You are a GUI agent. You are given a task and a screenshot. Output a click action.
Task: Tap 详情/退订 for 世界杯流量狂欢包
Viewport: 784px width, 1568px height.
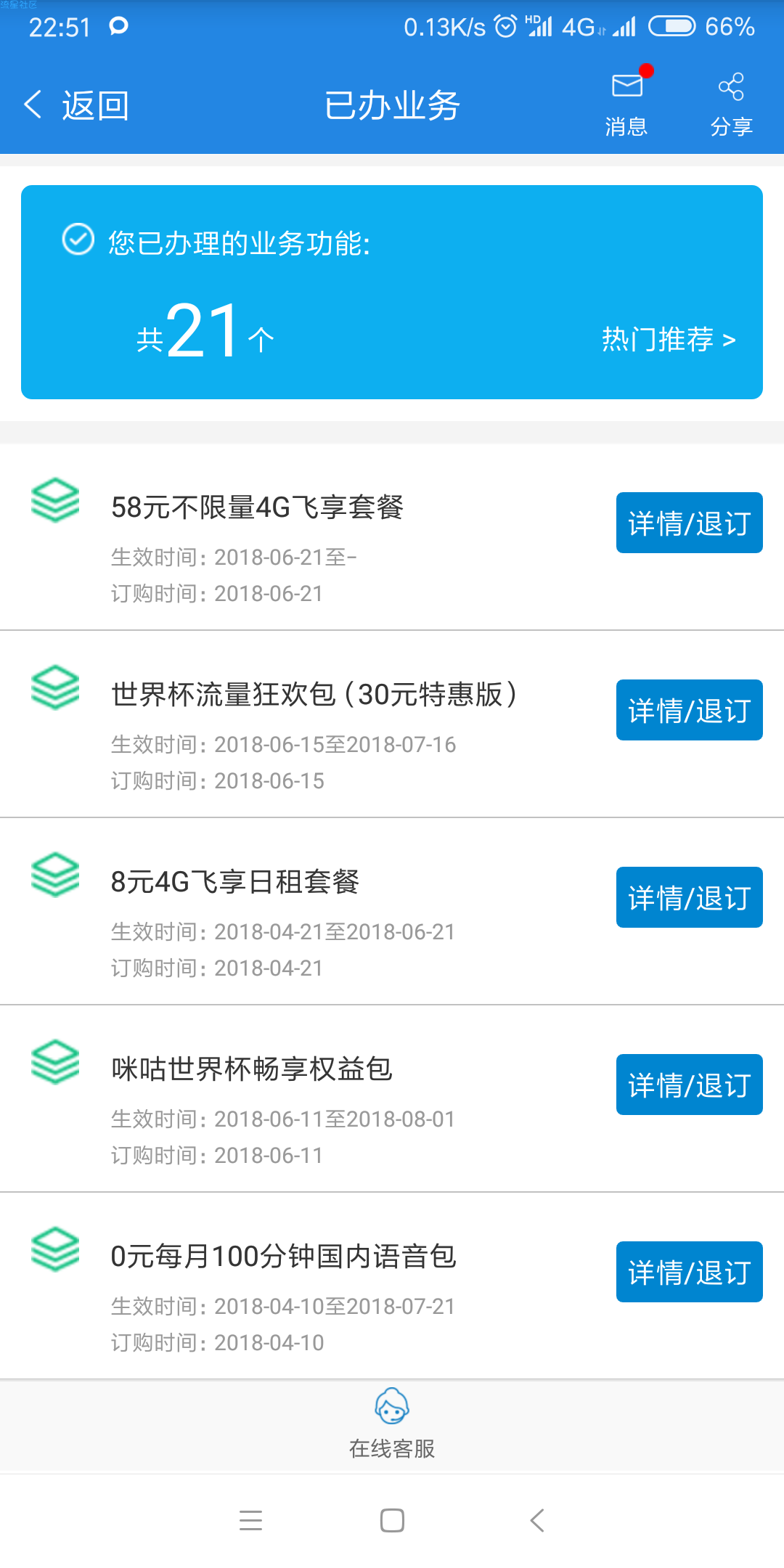point(690,710)
